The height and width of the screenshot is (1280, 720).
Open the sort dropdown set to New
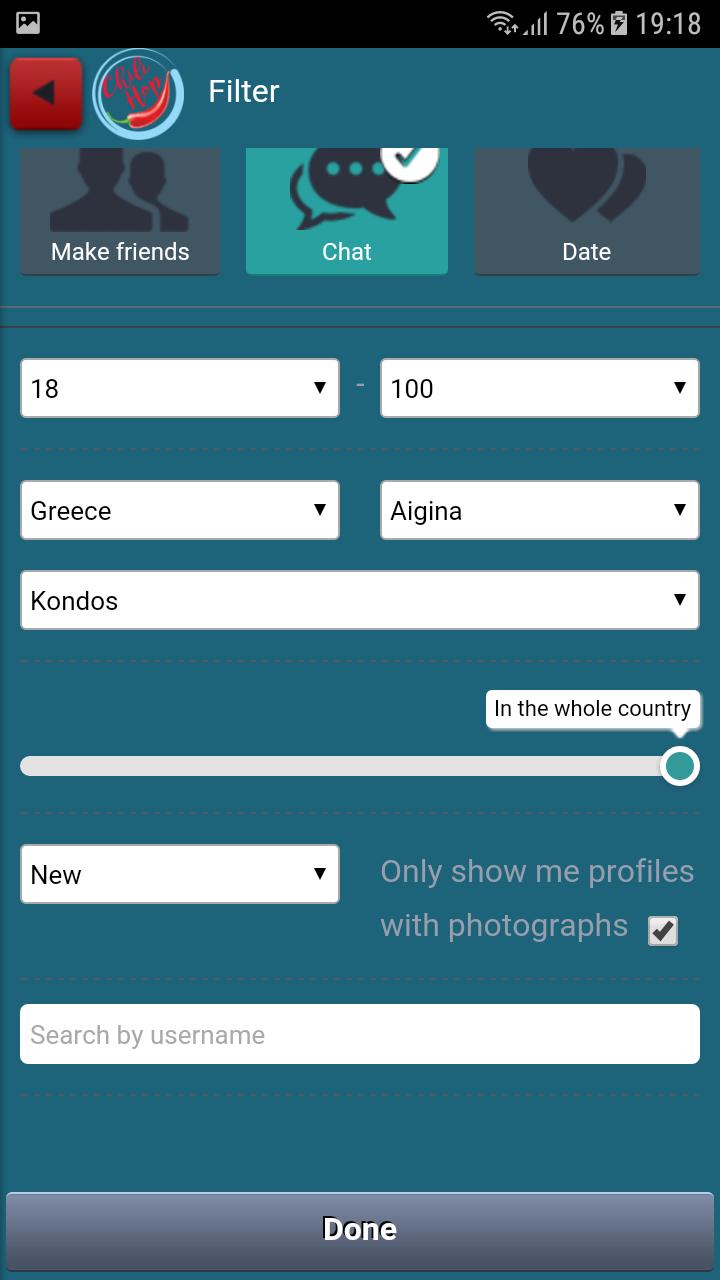click(180, 874)
